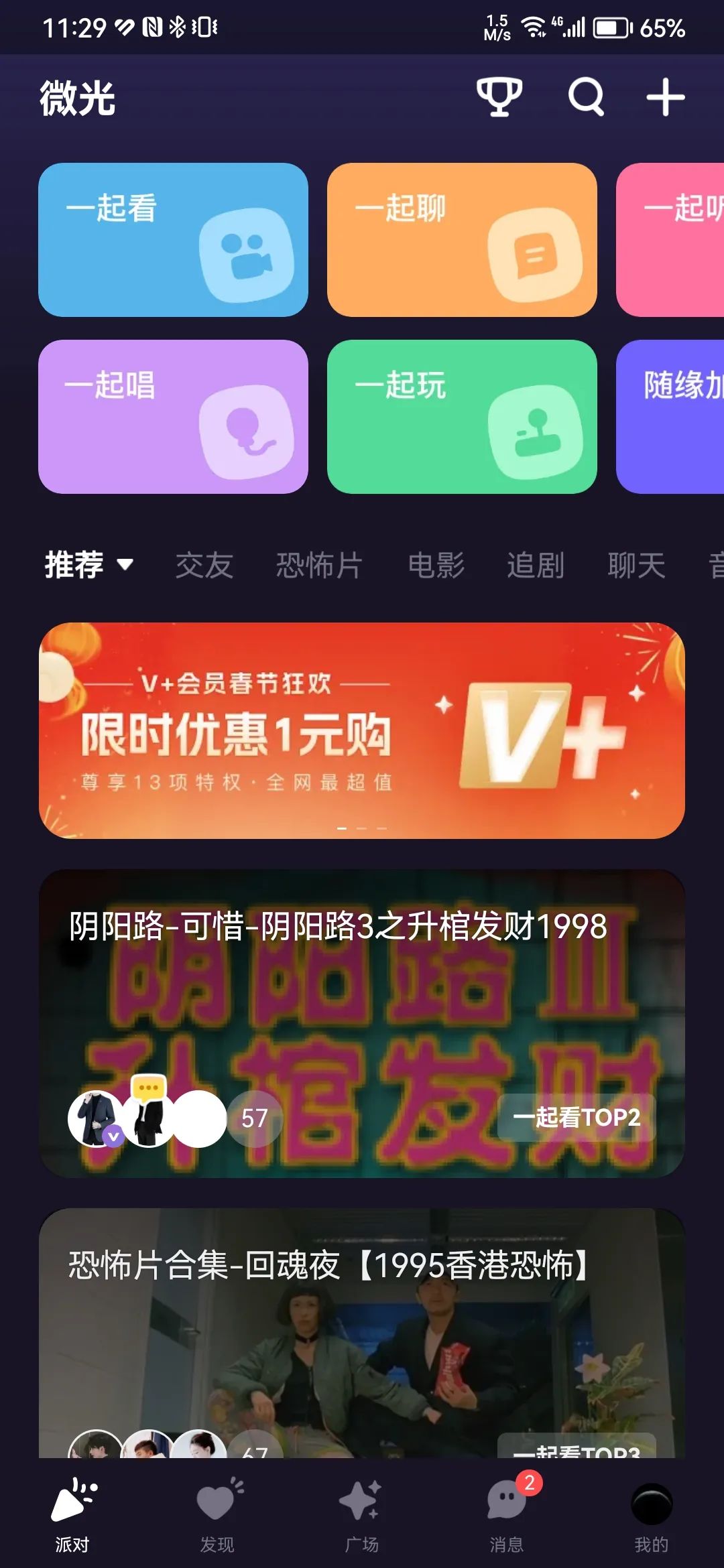
Task: Expand the 推荐 dropdown
Action: pyautogui.click(x=88, y=565)
